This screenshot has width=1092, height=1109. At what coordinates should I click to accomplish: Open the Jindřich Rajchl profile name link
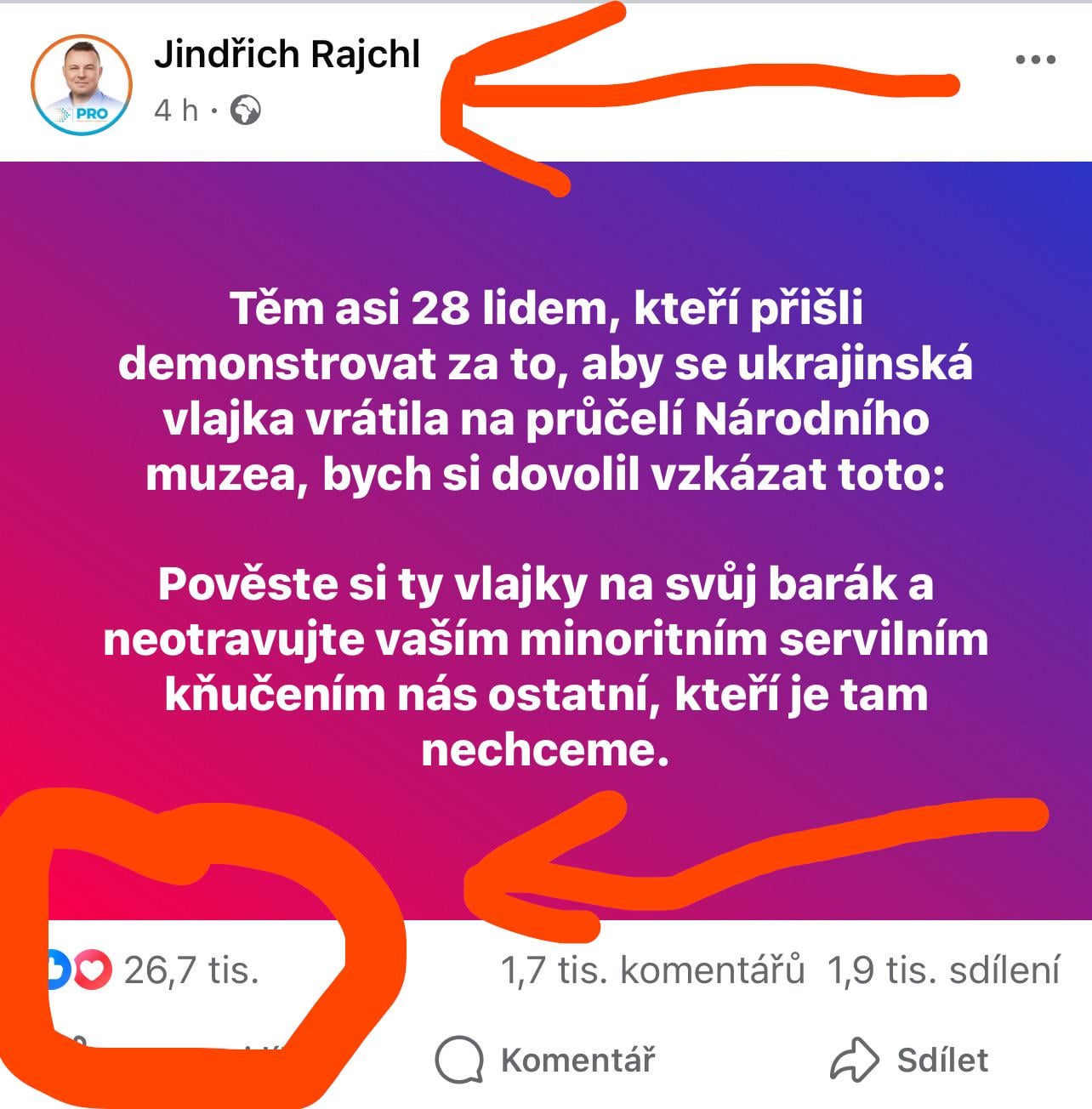[287, 55]
